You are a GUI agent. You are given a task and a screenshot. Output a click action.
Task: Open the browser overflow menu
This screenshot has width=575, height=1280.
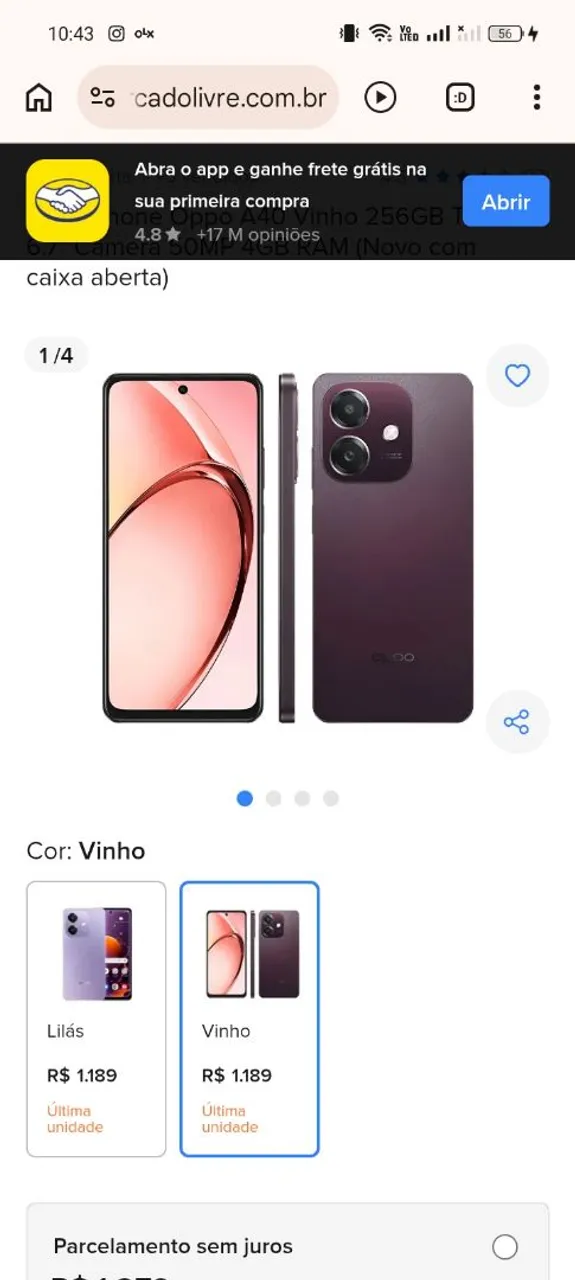[537, 97]
